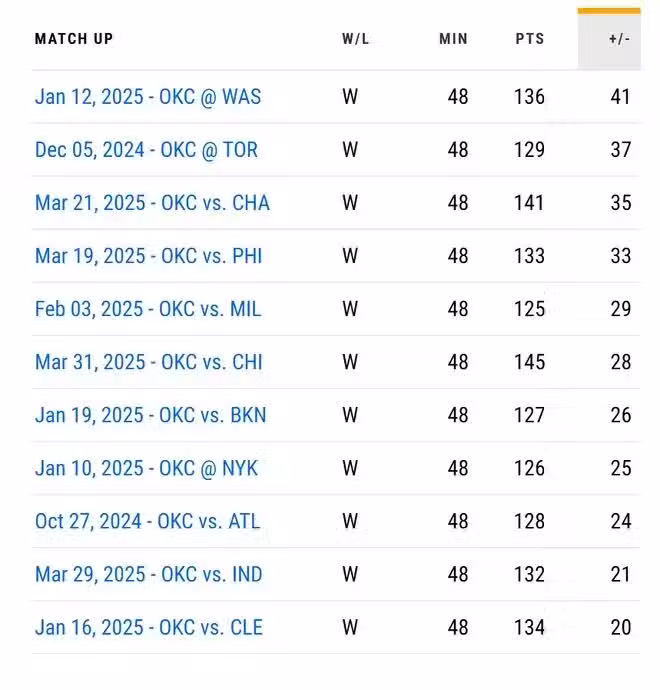
Task: View the Oct 27, 2024 OKC vs. ATL matchup
Action: [148, 521]
